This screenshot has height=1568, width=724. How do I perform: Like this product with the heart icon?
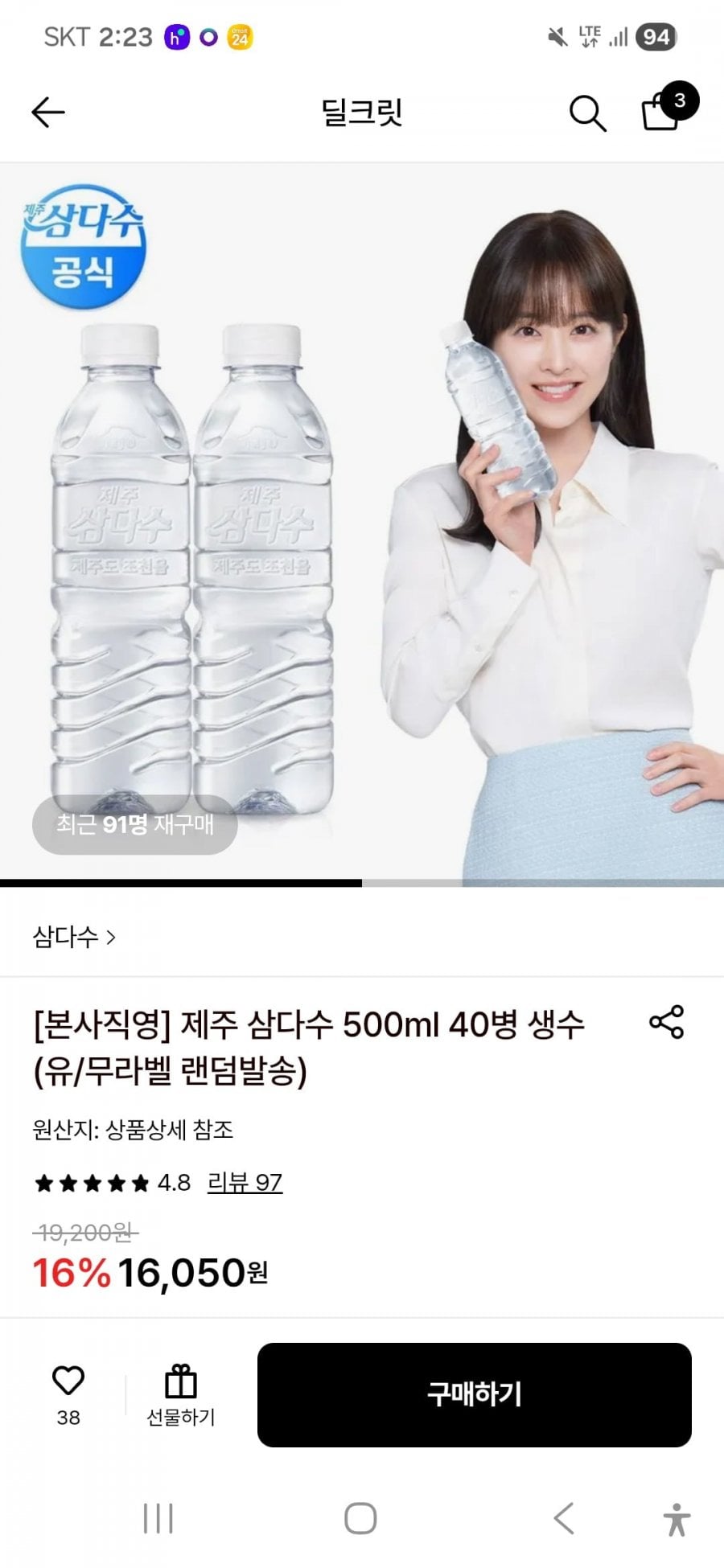tap(68, 1381)
